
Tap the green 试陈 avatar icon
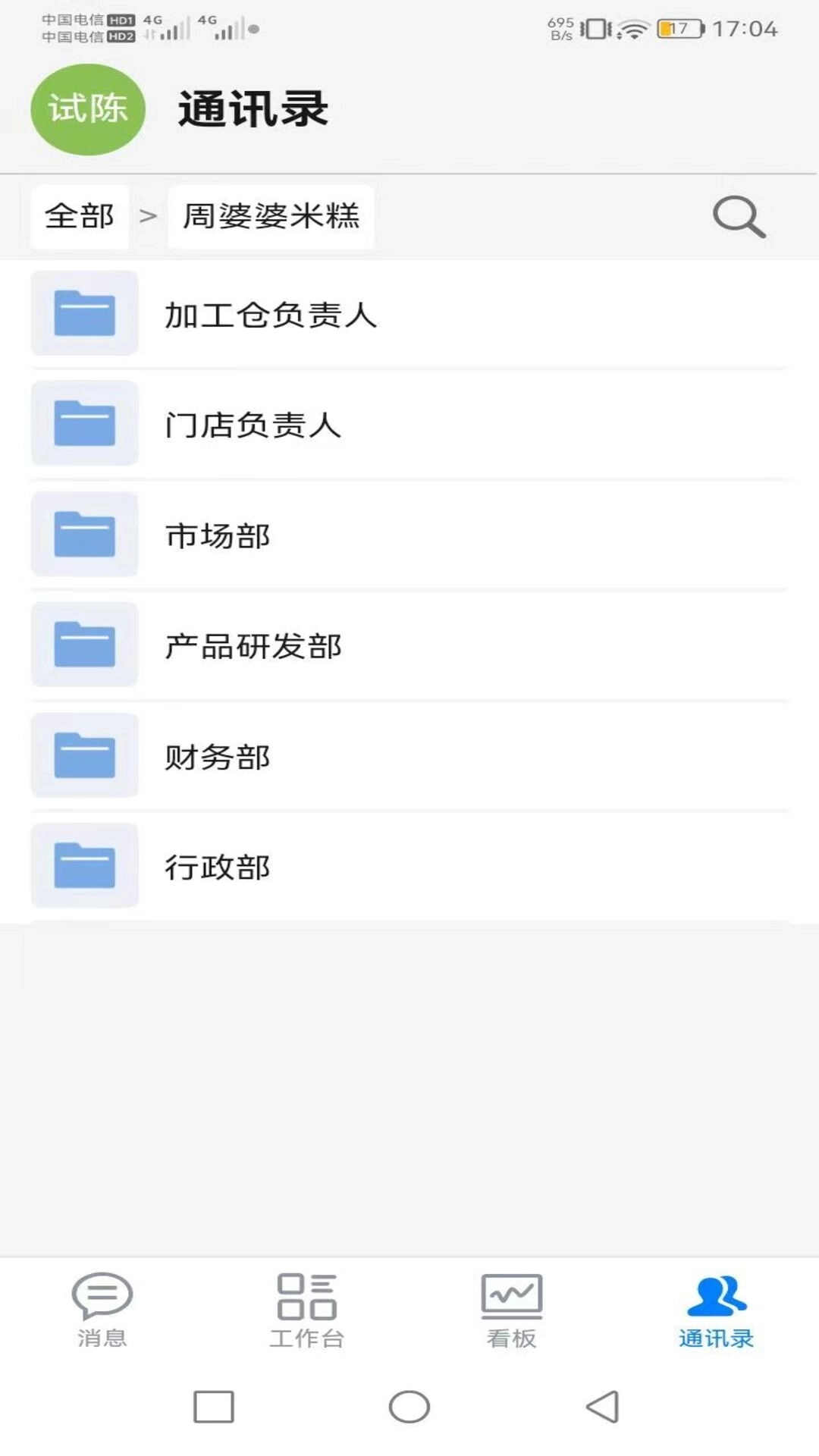tap(87, 108)
